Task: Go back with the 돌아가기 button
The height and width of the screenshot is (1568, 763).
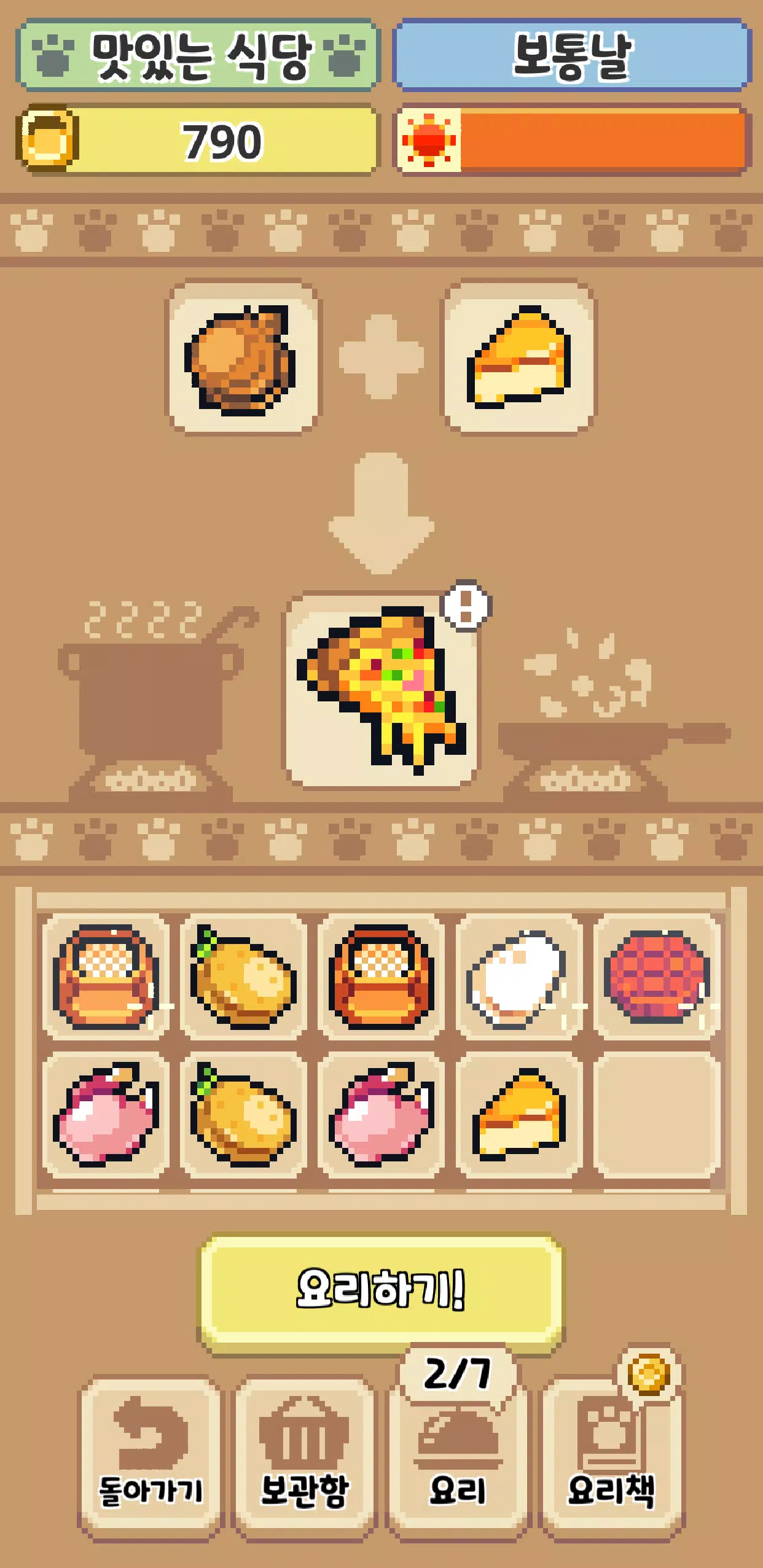Action: tap(151, 1457)
